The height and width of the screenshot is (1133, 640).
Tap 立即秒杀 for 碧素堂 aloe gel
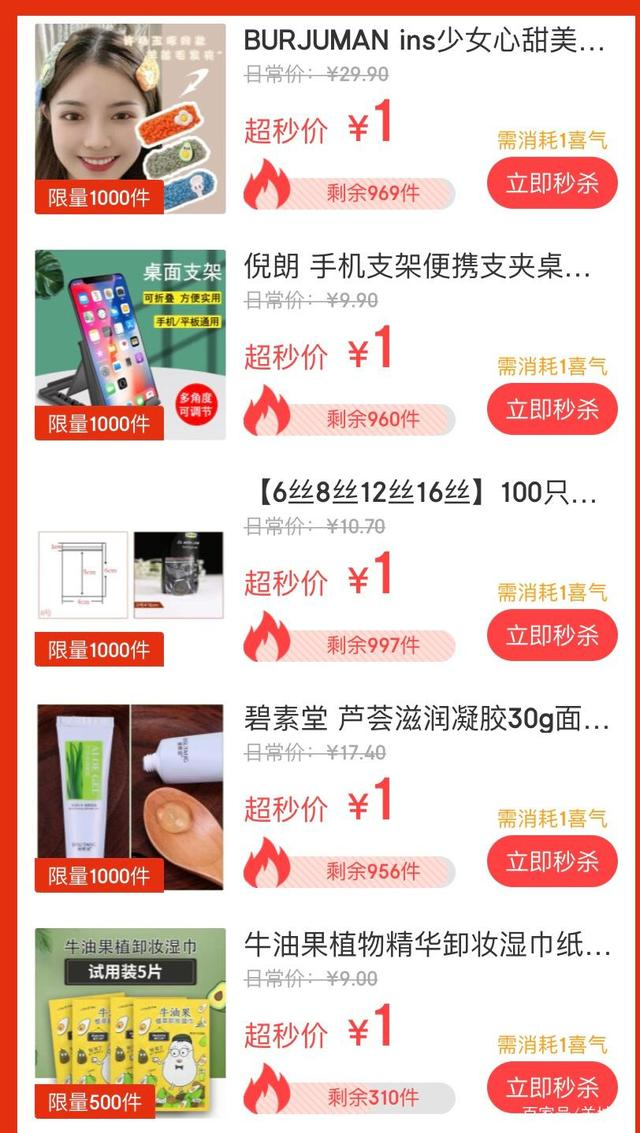pyautogui.click(x=552, y=861)
